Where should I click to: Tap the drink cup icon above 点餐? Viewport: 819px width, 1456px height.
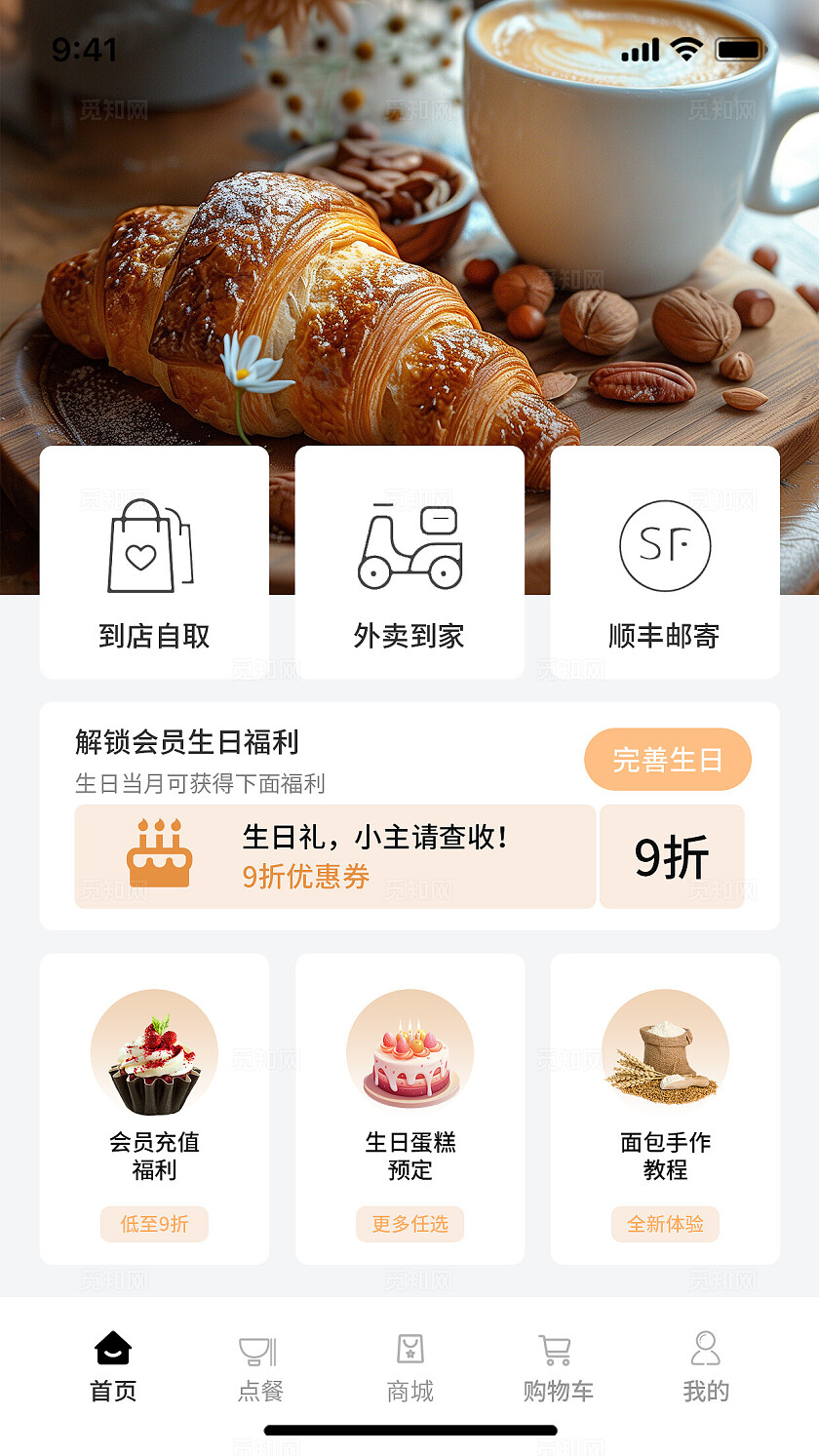[258, 1348]
